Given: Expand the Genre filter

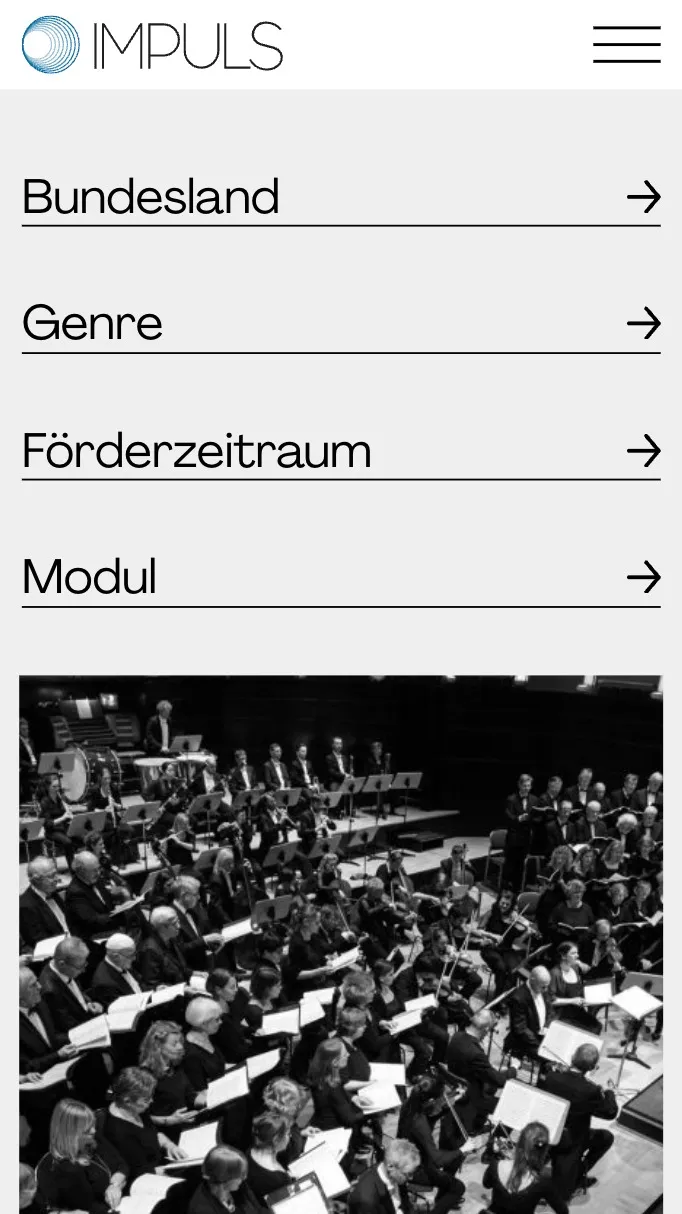Looking at the screenshot, I should point(341,324).
